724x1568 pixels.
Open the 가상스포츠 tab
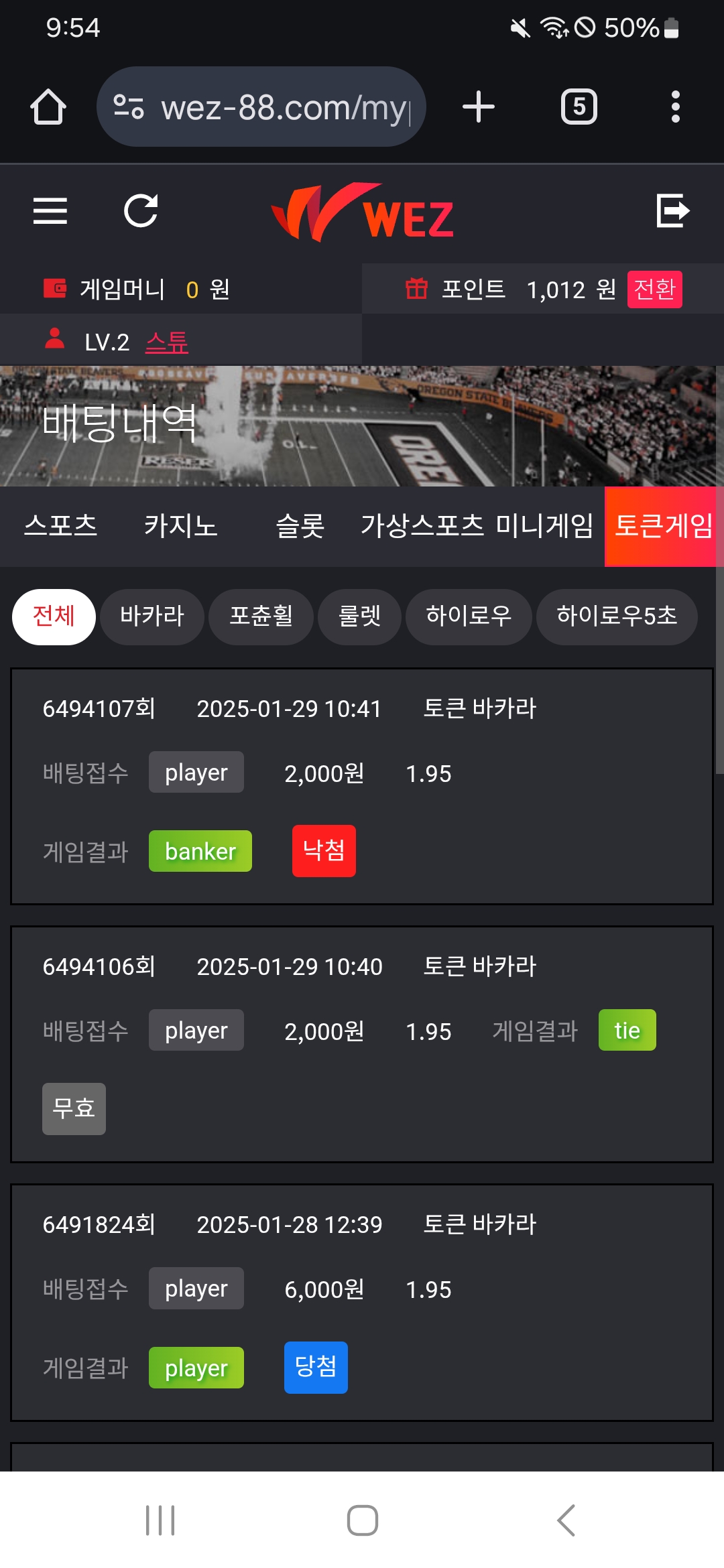(x=422, y=526)
